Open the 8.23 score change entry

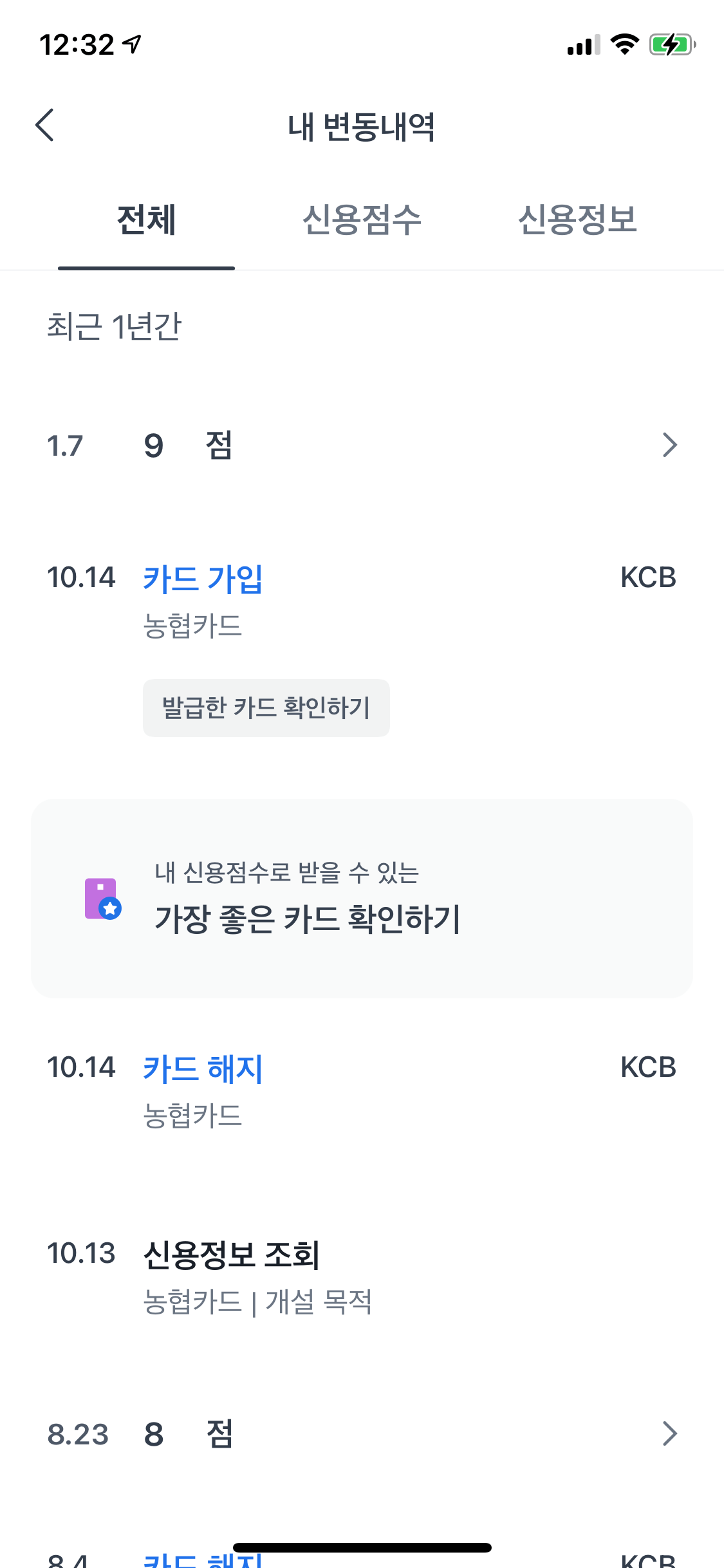point(362,1434)
